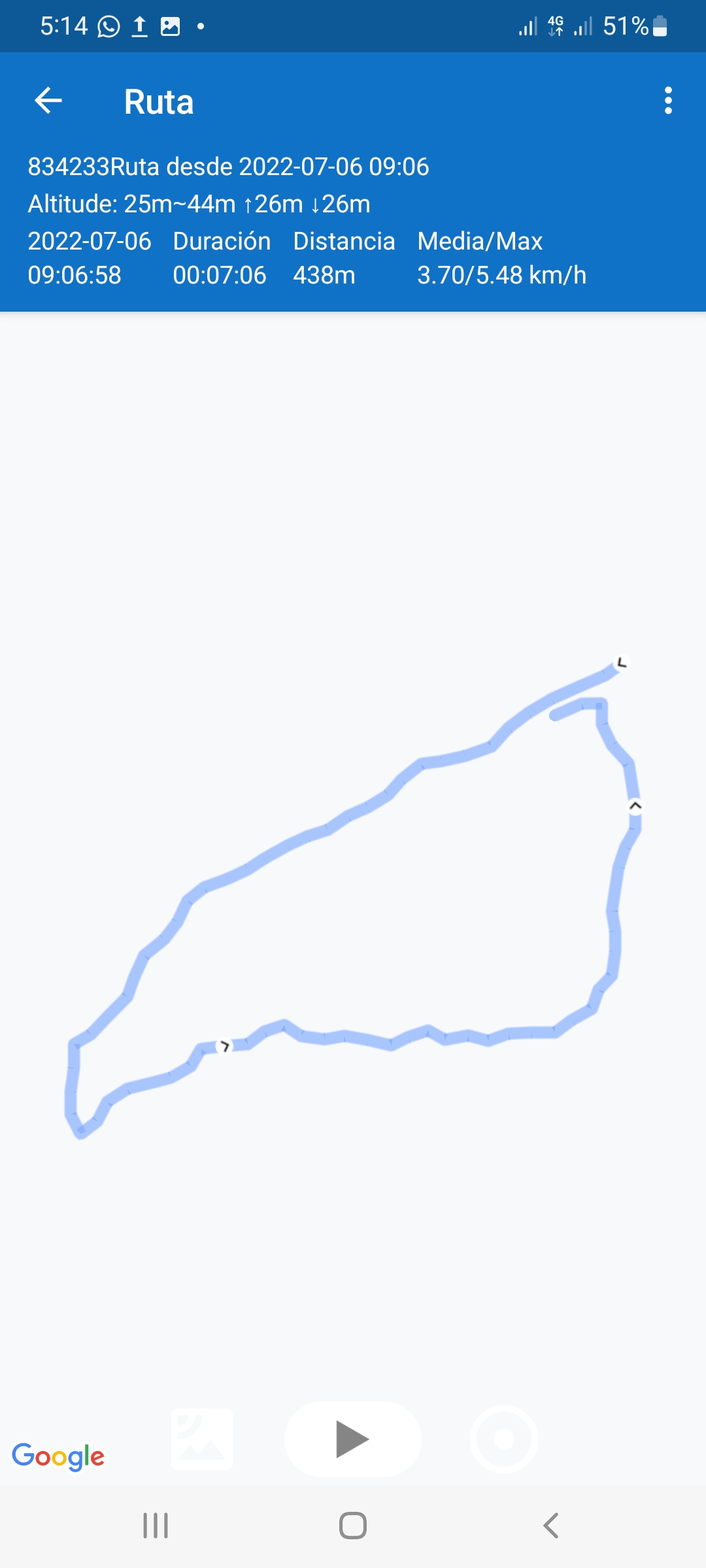Go to the home screen

(352, 1526)
